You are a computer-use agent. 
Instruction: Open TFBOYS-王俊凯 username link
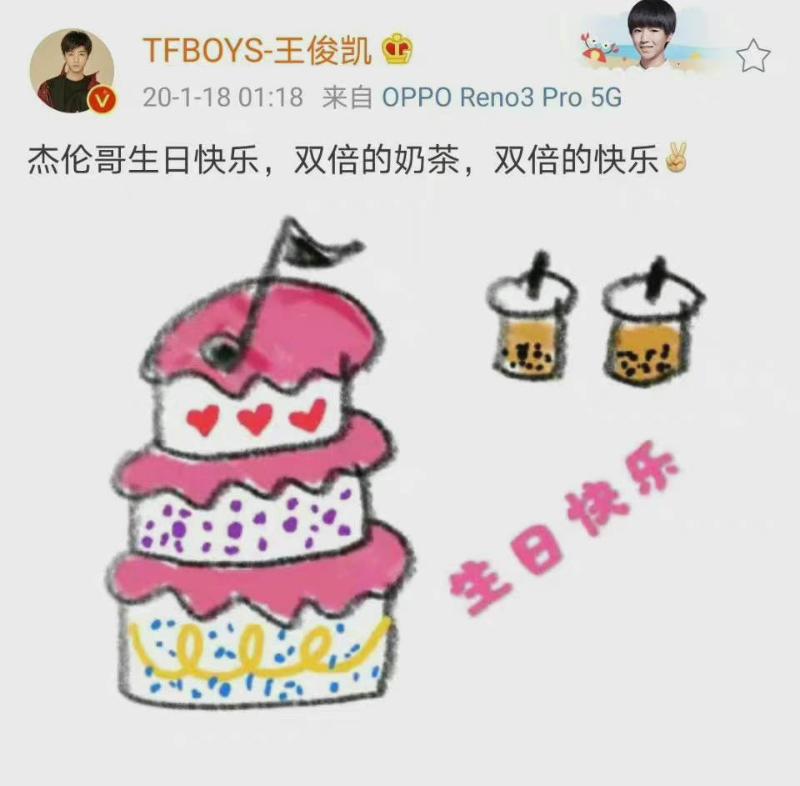pyautogui.click(x=257, y=49)
